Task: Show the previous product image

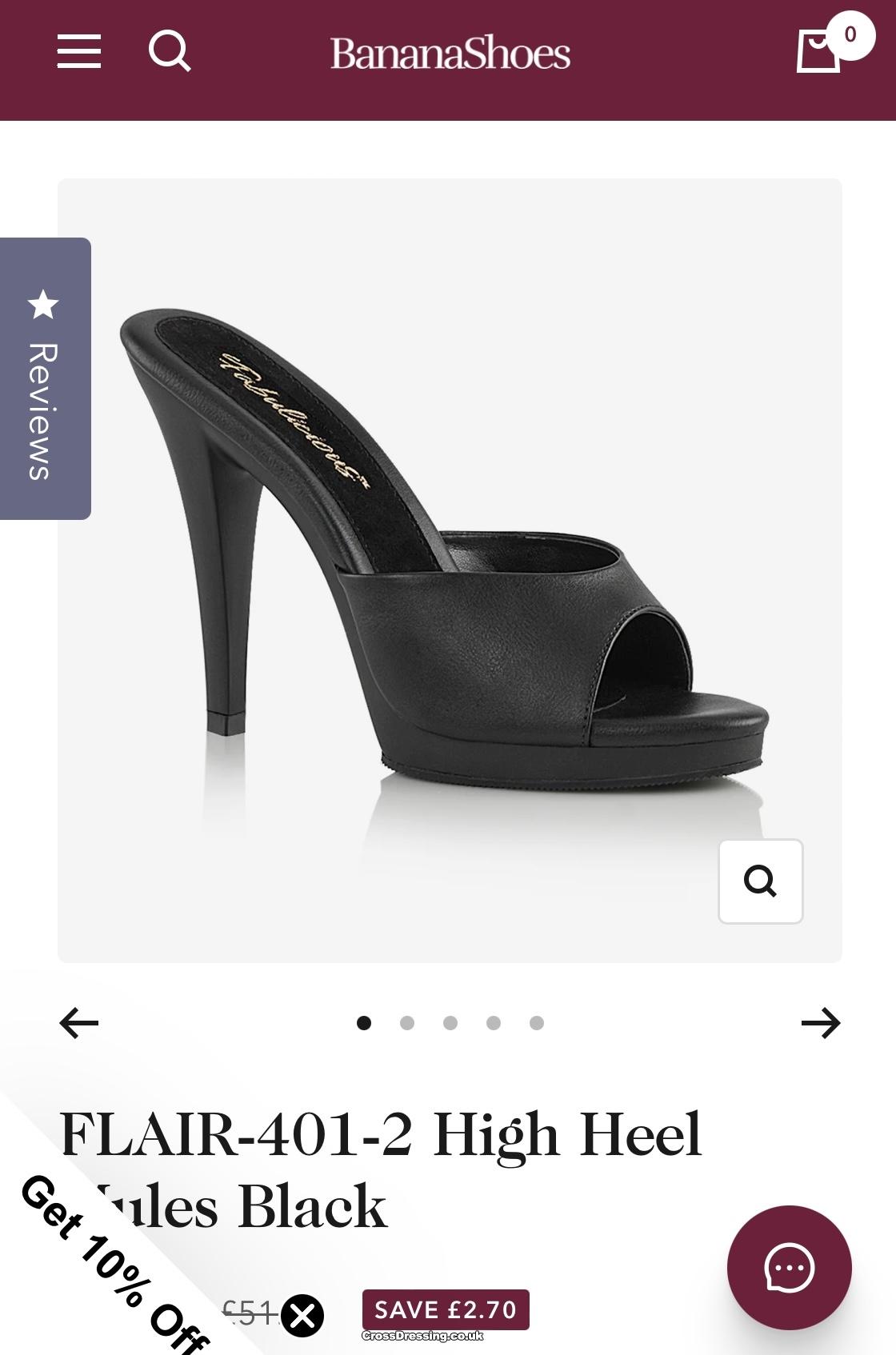Action: click(79, 1023)
